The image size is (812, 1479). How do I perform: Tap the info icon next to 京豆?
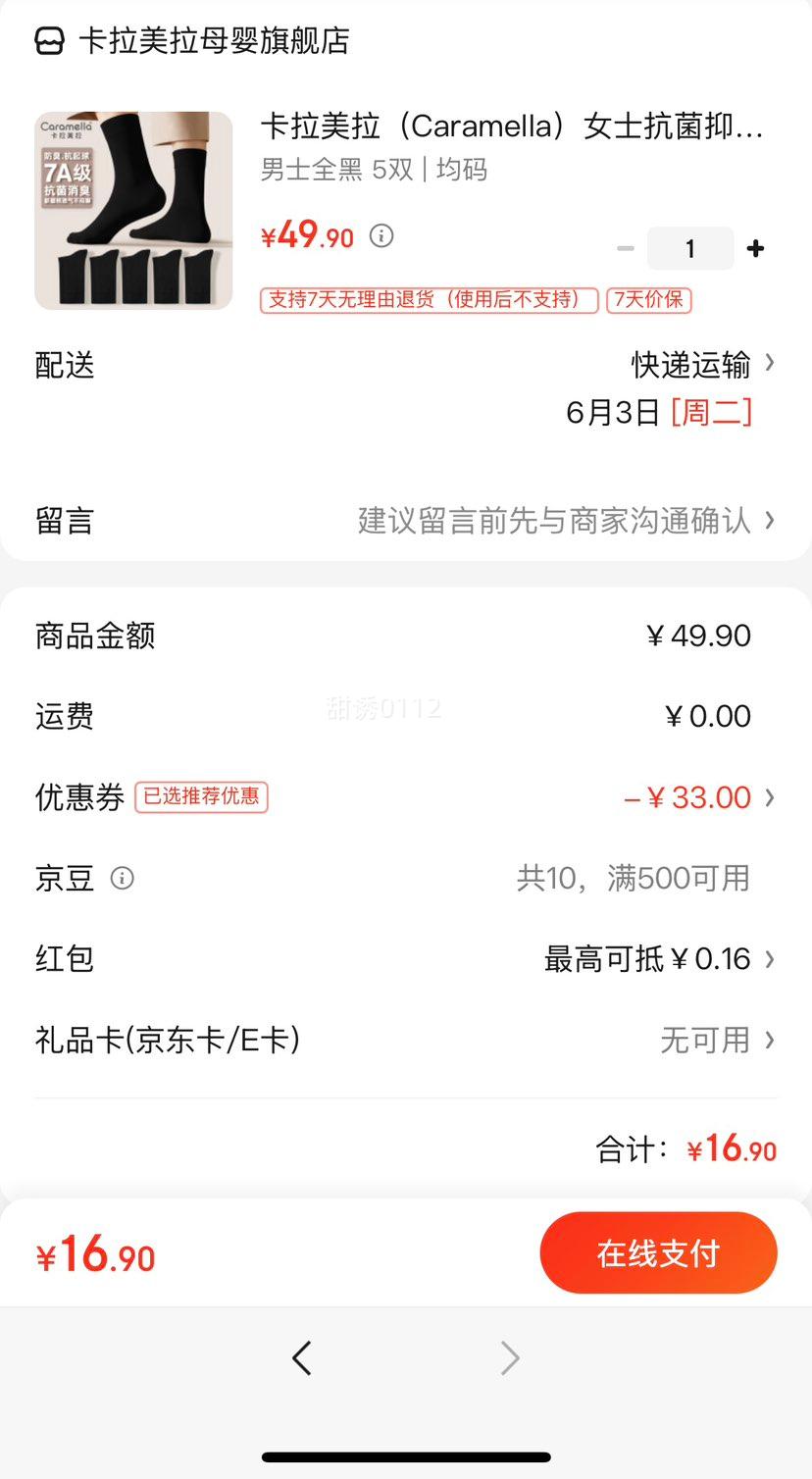click(x=123, y=878)
